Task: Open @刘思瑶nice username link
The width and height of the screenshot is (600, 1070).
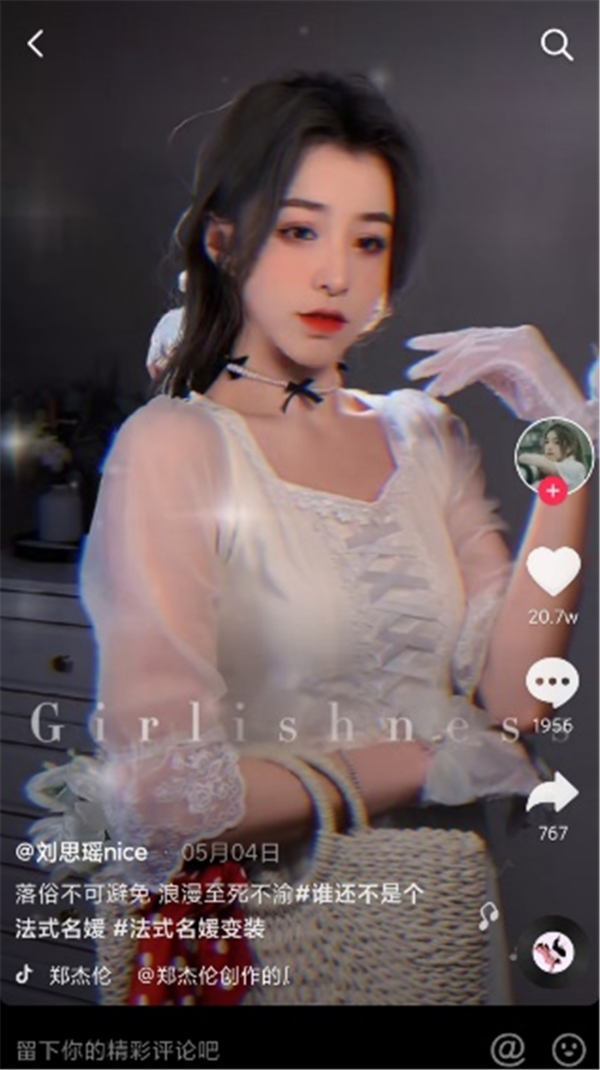Action: tap(82, 853)
